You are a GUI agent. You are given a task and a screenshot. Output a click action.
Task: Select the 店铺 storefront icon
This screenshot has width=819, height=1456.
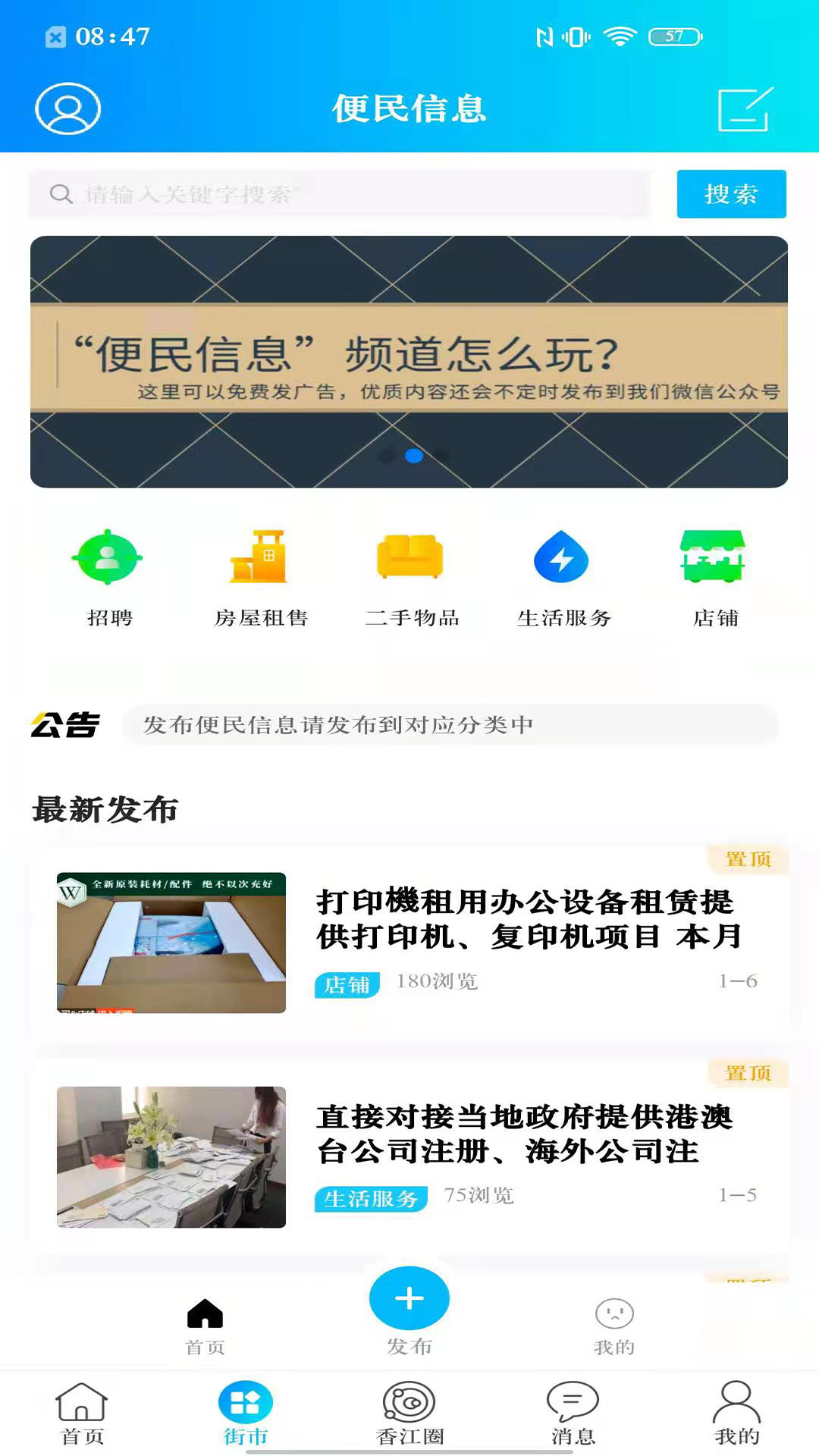713,557
